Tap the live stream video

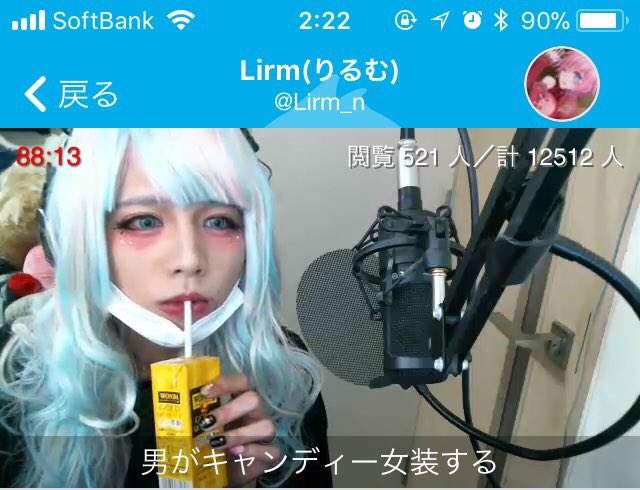[320, 300]
